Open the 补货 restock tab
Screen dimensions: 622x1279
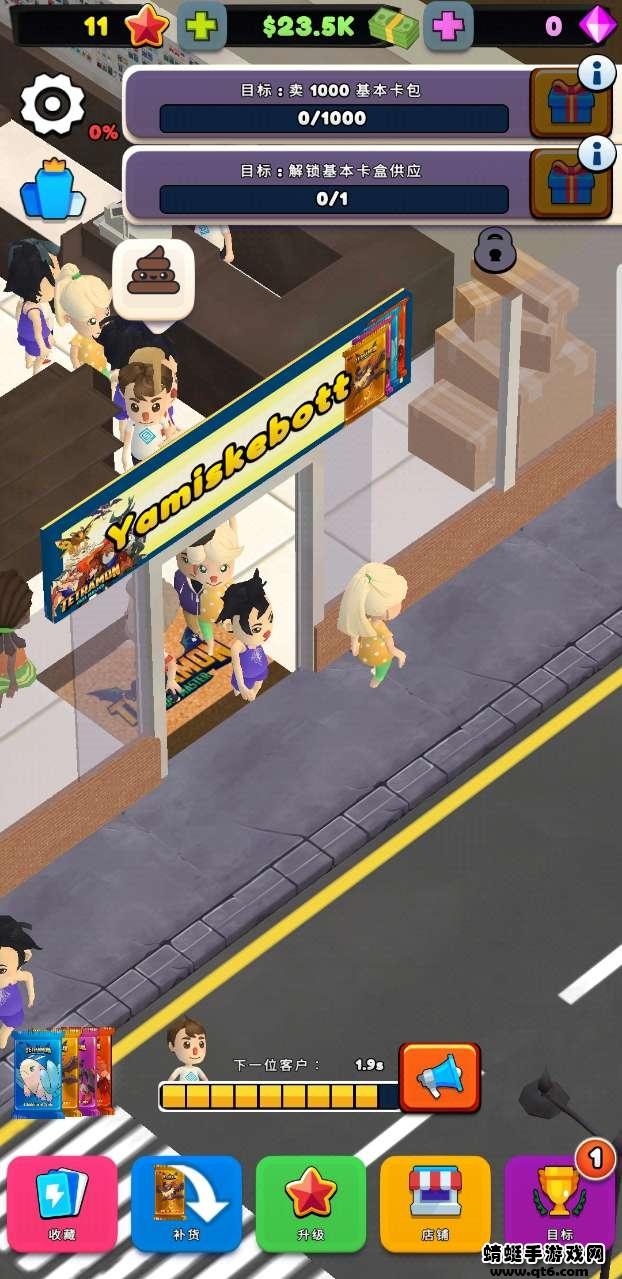pos(186,1204)
